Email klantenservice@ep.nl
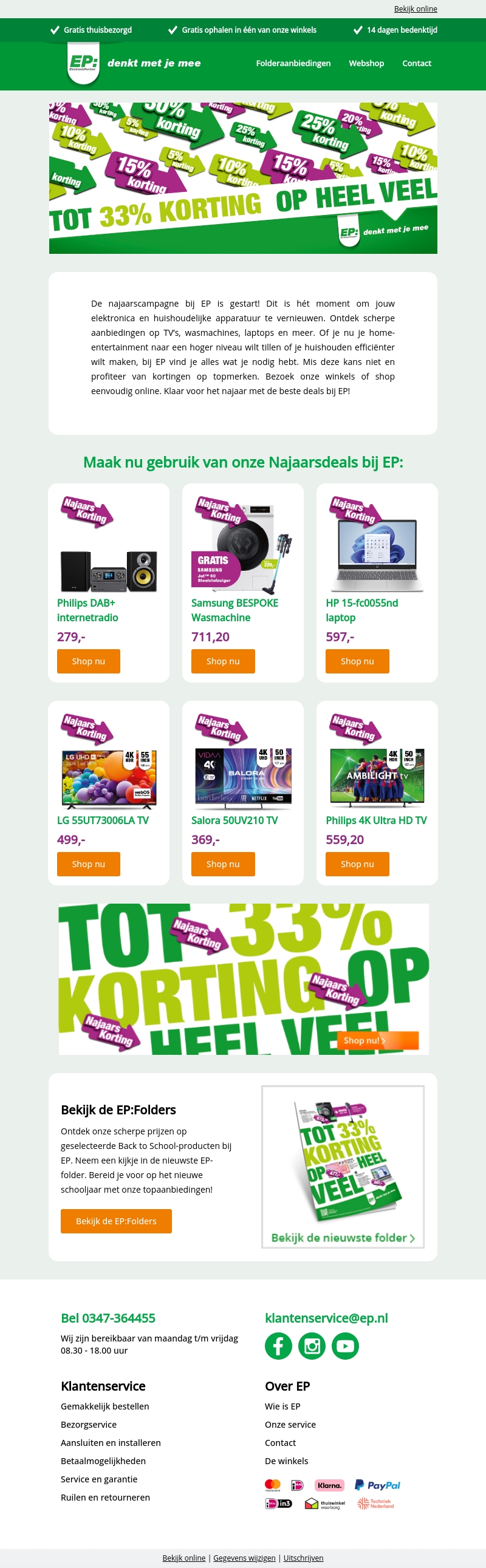The image size is (486, 1568). point(326,1318)
